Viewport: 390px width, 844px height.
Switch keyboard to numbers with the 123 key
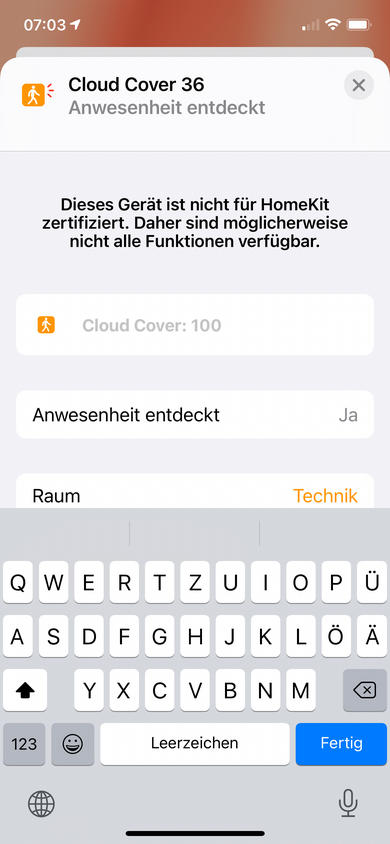pyautogui.click(x=24, y=744)
